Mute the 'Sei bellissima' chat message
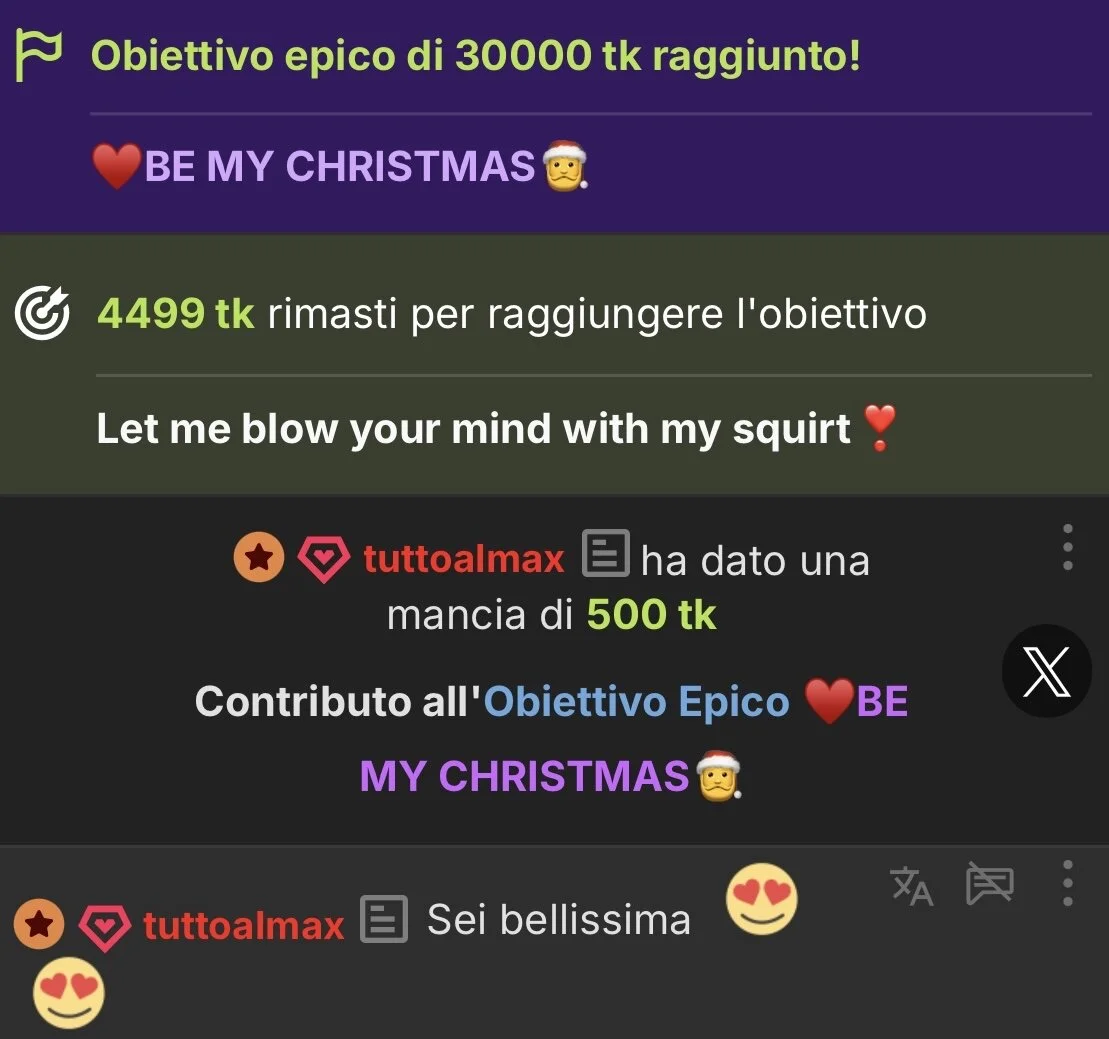The image size is (1109, 1039). (x=989, y=885)
